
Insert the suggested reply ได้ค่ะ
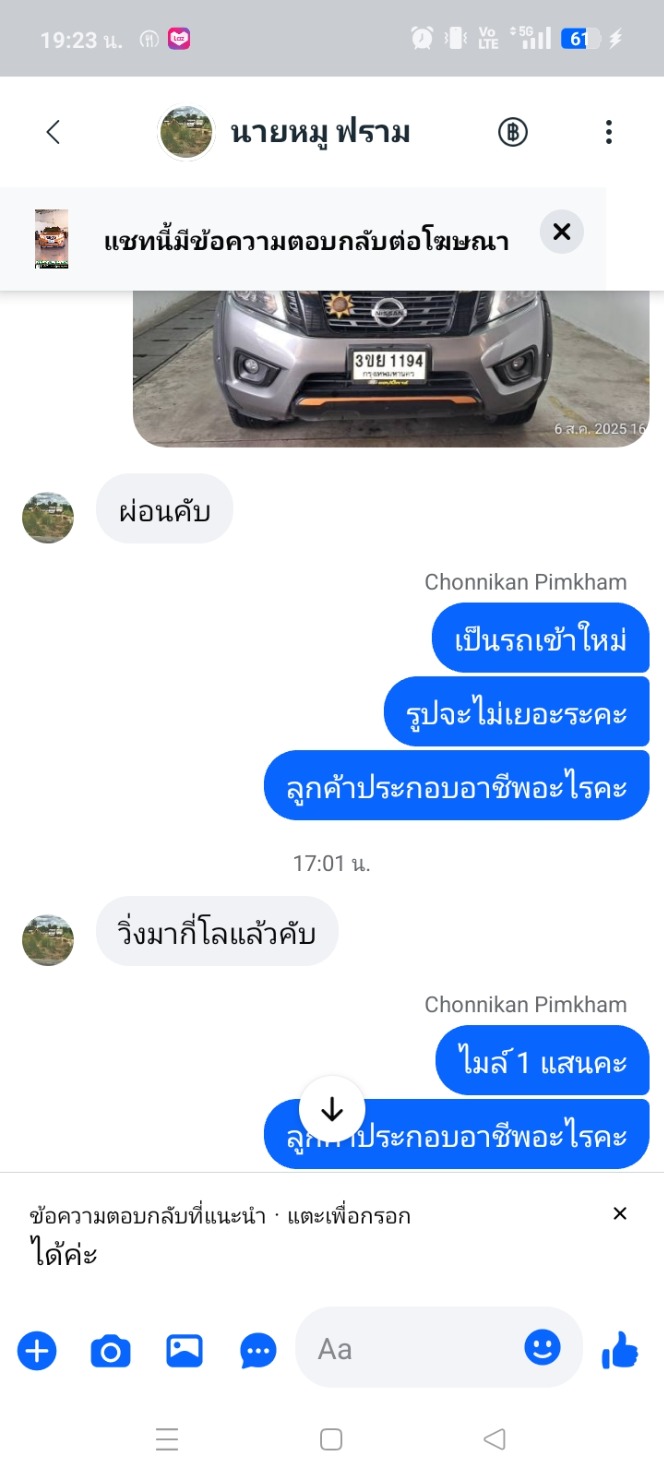pyautogui.click(x=63, y=1254)
